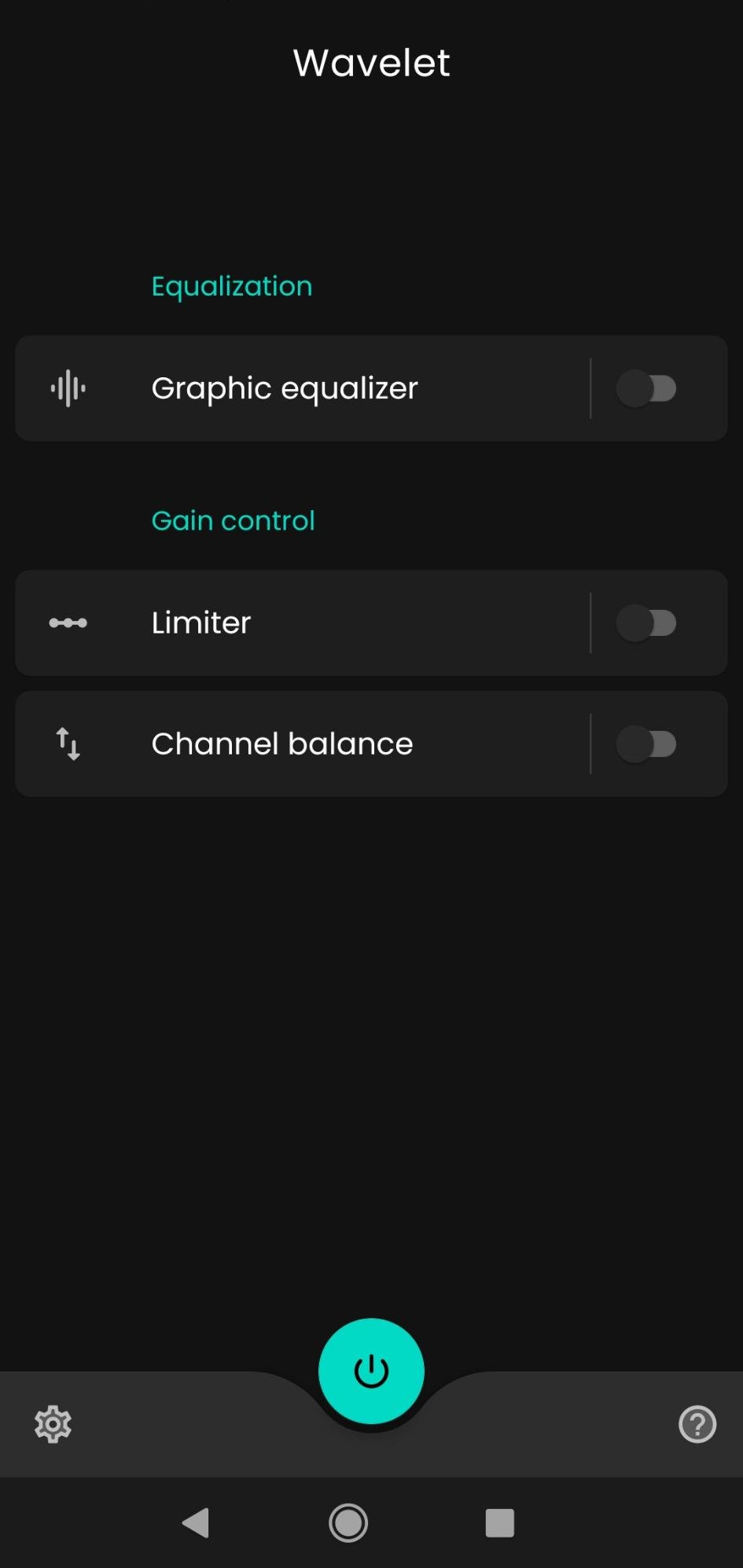
Task: Tap the divider next to Limiter toggle
Action: 590,622
